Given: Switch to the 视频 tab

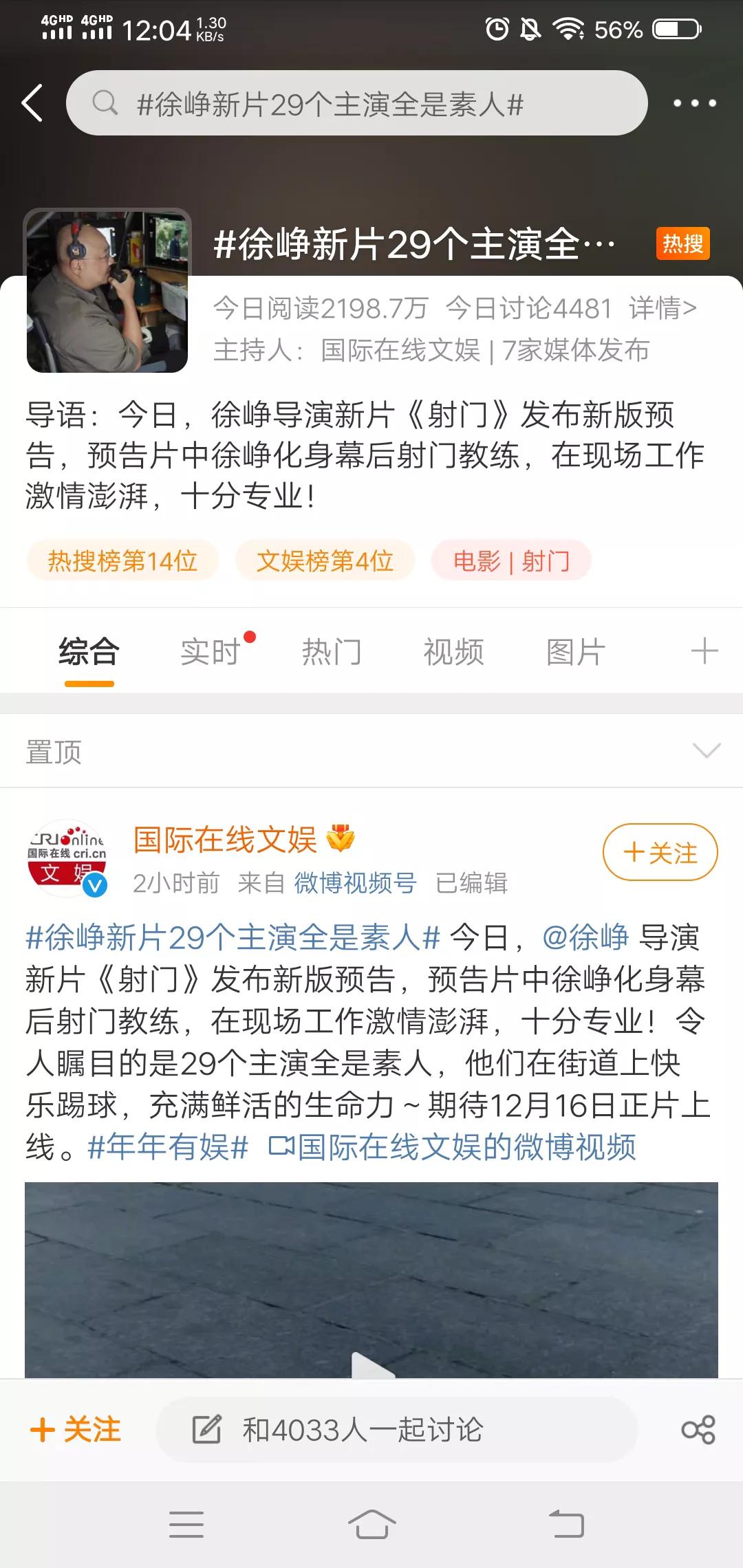Looking at the screenshot, I should point(453,651).
